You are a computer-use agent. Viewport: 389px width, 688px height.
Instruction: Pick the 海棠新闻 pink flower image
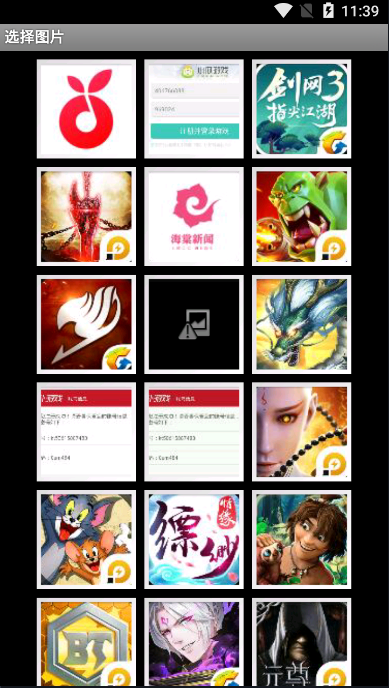pos(194,216)
